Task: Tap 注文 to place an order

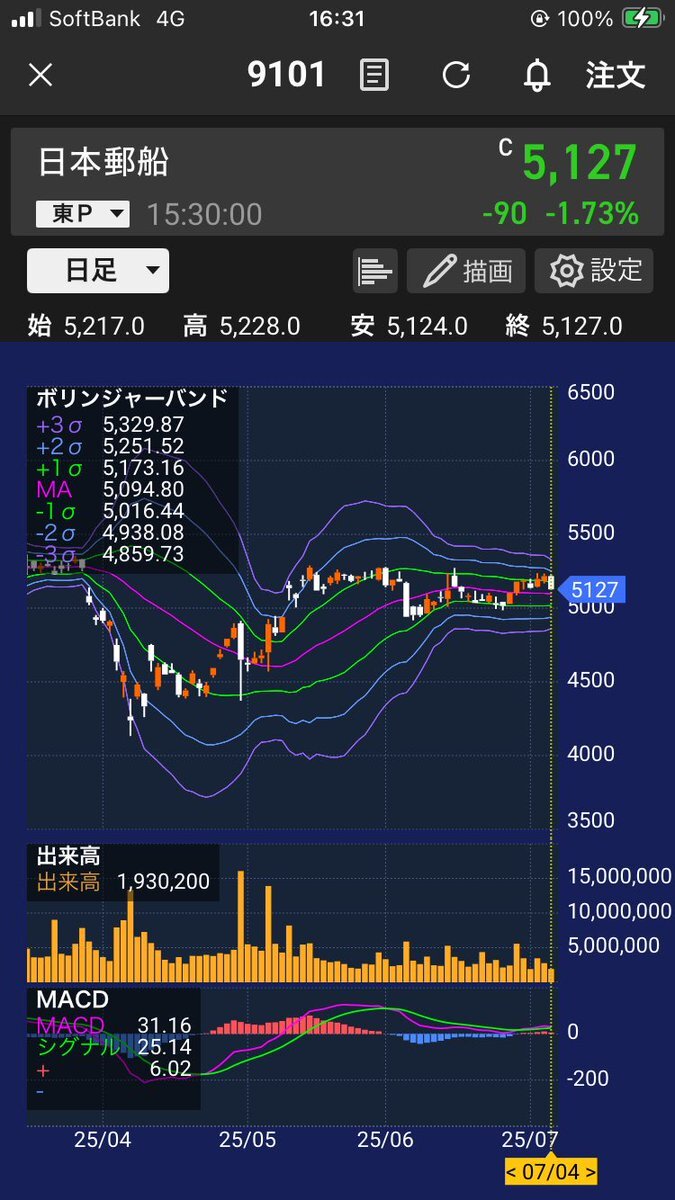Action: [616, 75]
